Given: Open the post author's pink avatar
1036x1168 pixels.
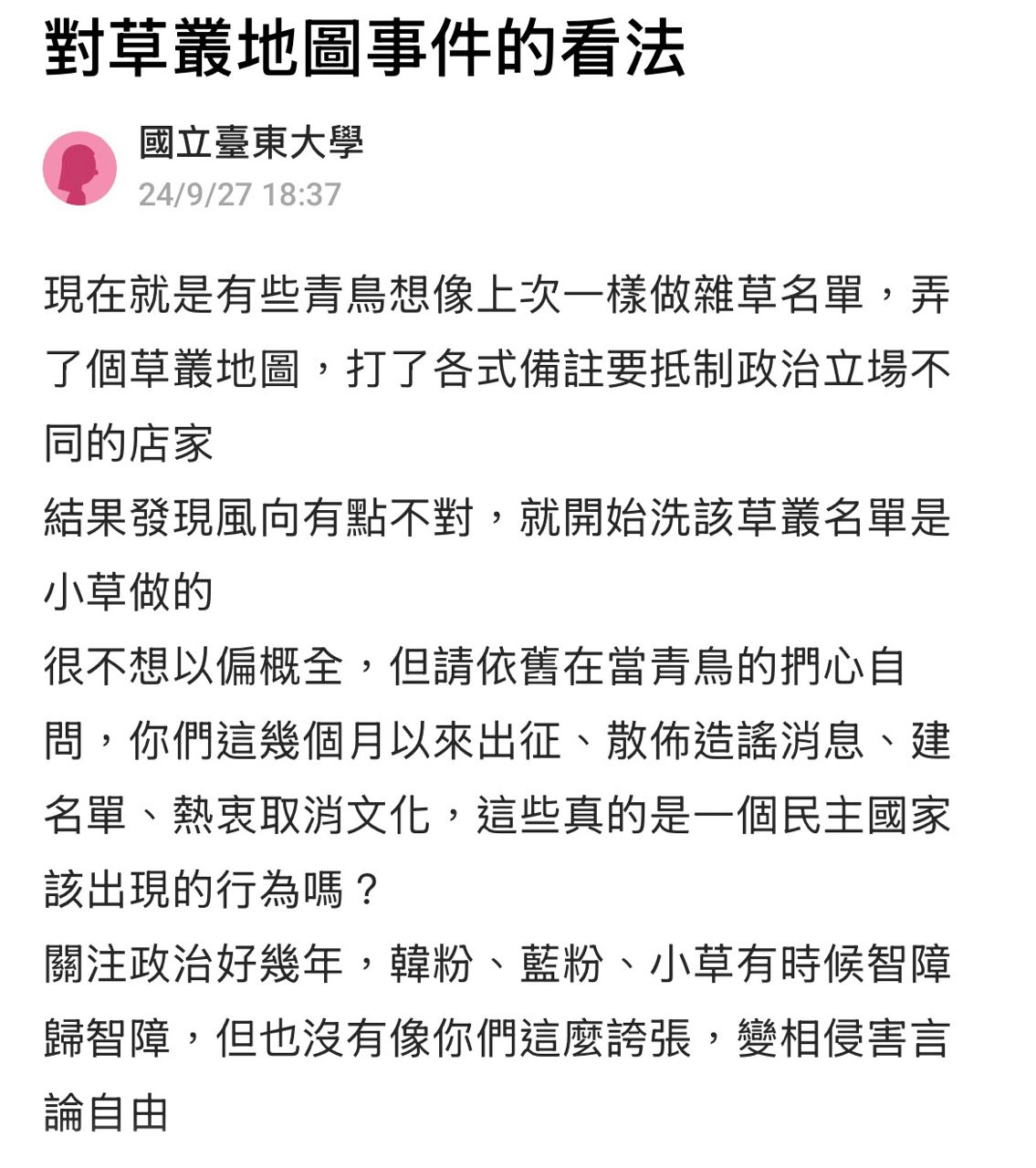Looking at the screenshot, I should click(79, 169).
